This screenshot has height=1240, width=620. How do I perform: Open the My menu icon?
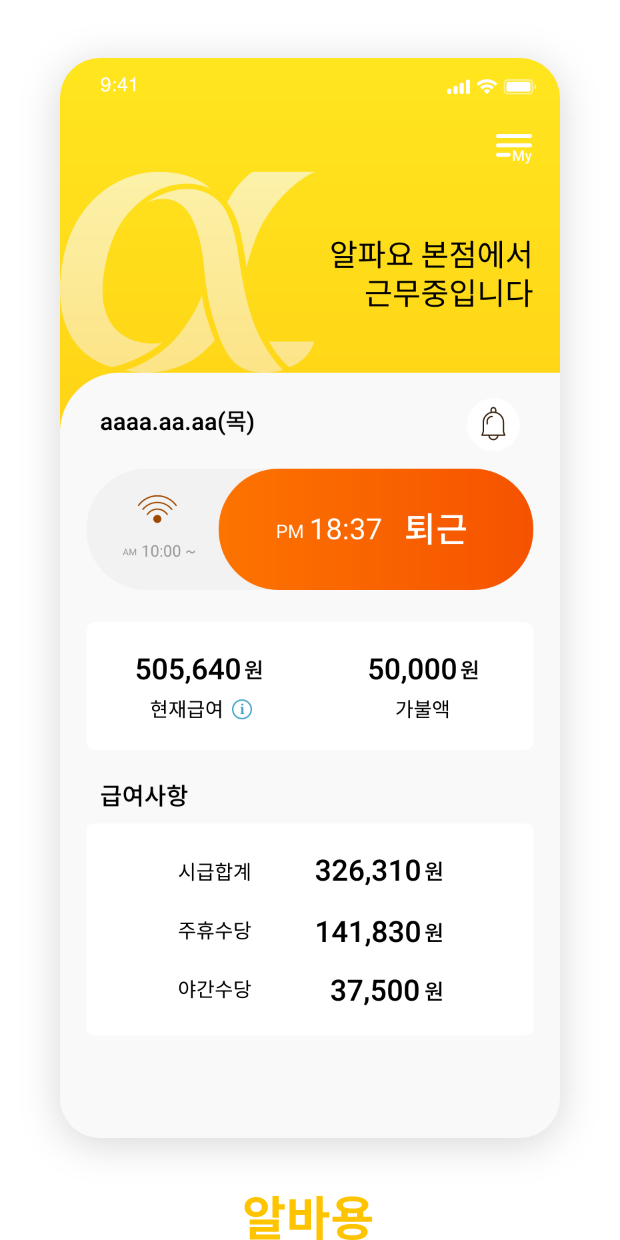pos(514,148)
